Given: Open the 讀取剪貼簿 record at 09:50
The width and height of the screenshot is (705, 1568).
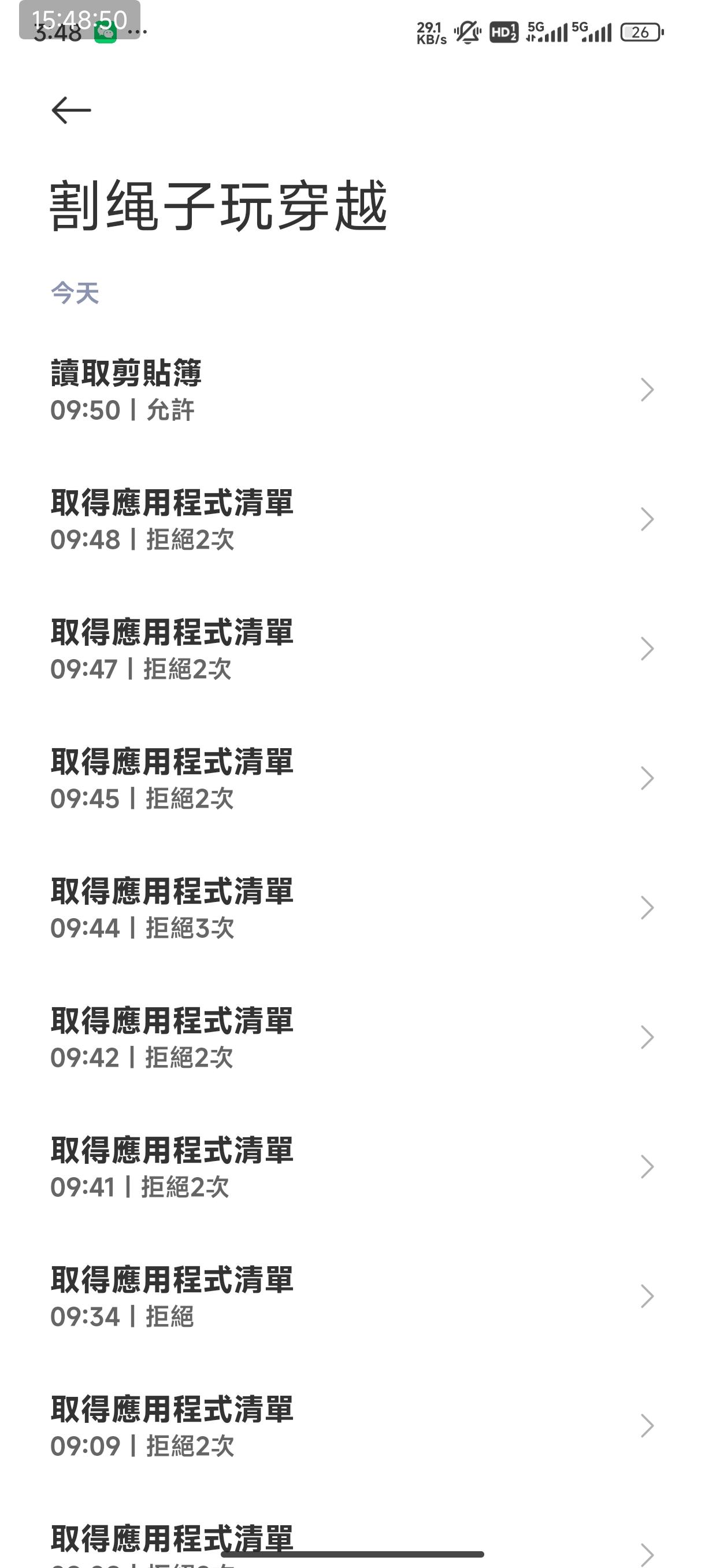Looking at the screenshot, I should coord(352,390).
